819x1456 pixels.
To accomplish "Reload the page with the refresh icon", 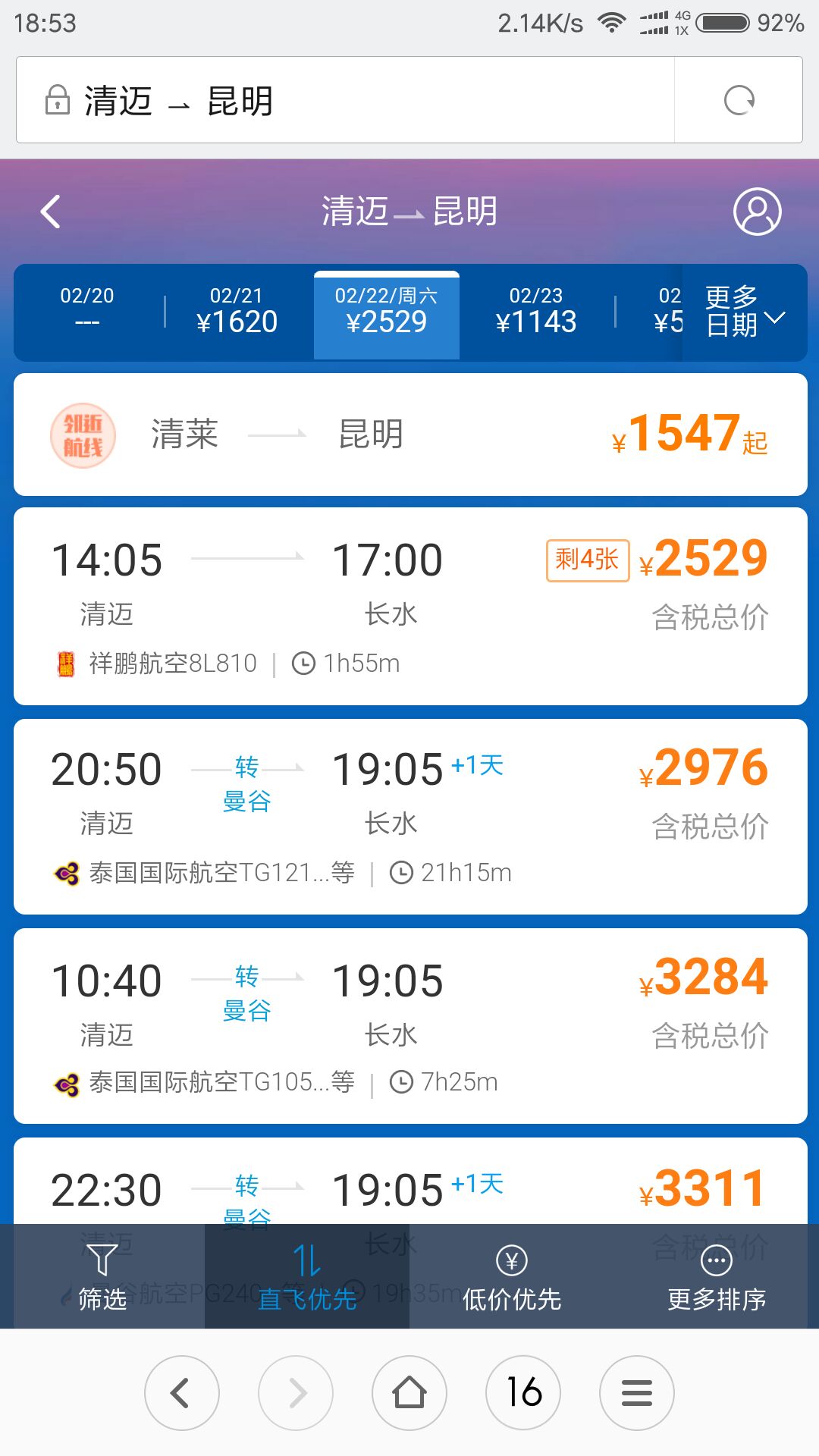I will (739, 100).
